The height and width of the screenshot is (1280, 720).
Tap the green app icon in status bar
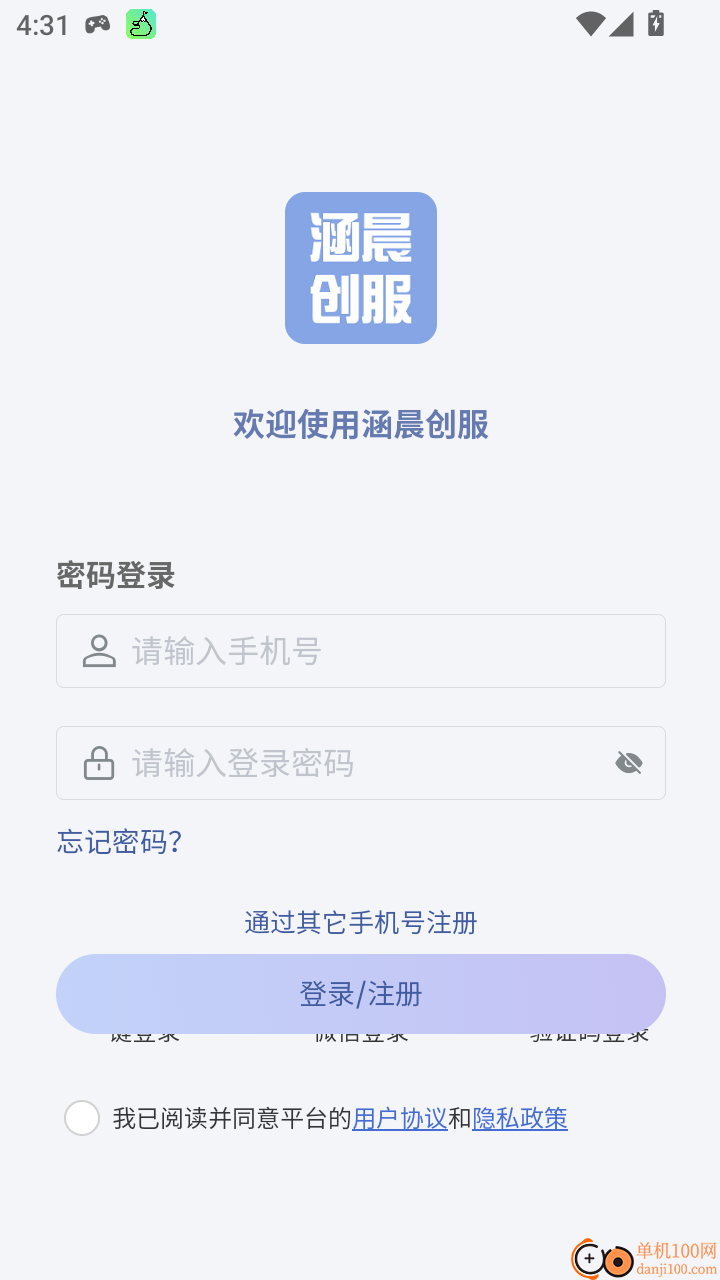[140, 23]
